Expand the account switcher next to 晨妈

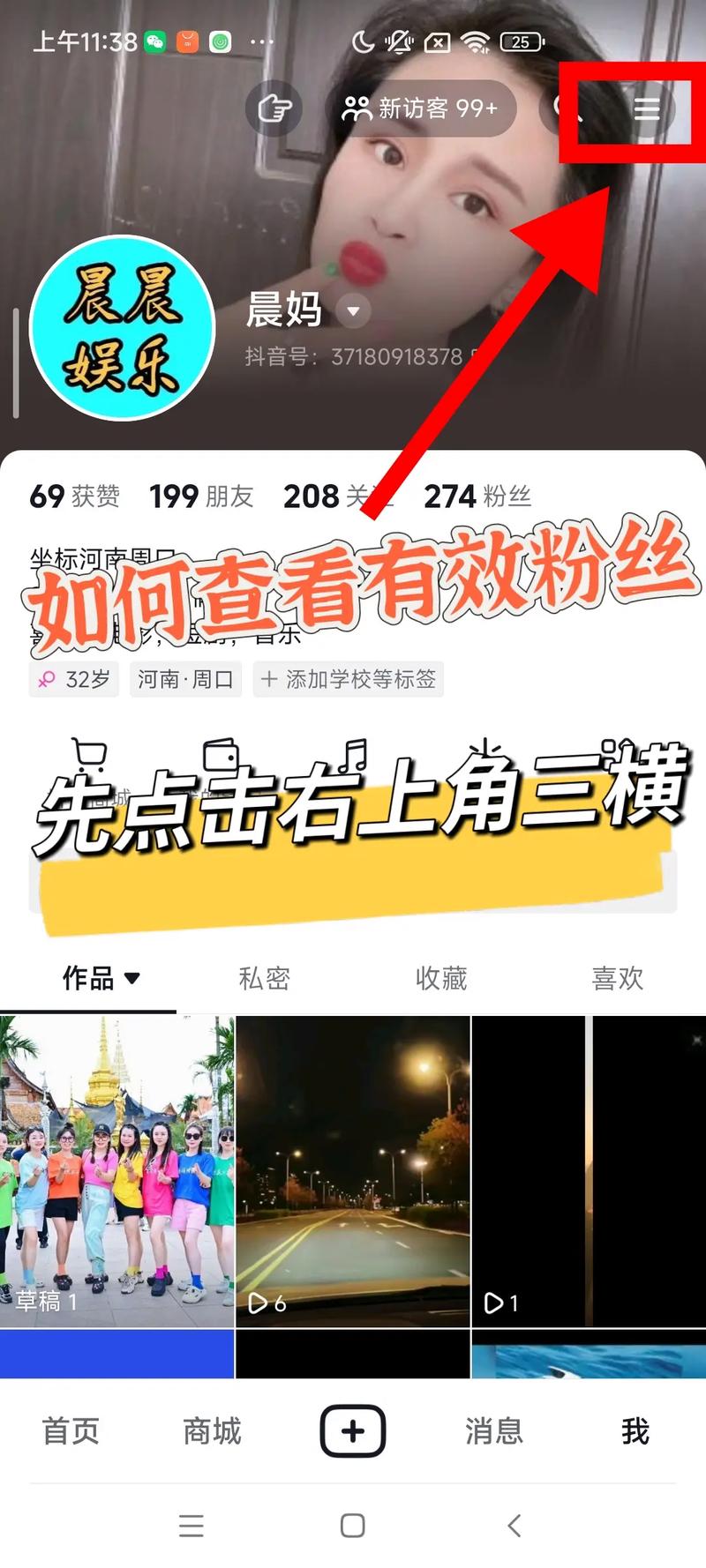[354, 310]
